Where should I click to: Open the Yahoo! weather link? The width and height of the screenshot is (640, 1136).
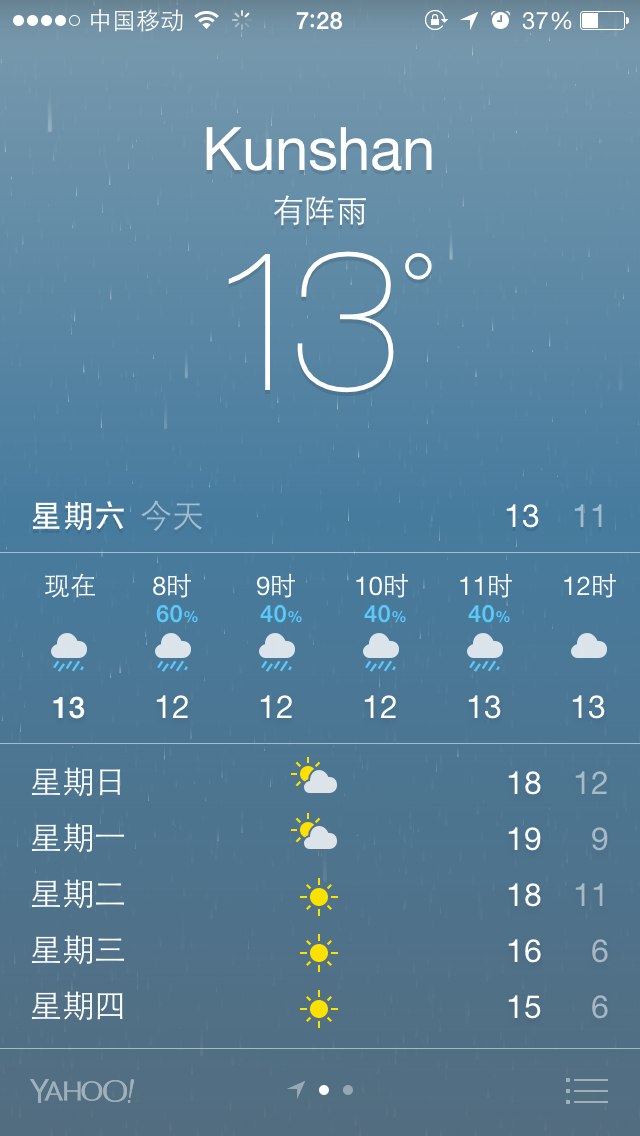[x=82, y=1090]
